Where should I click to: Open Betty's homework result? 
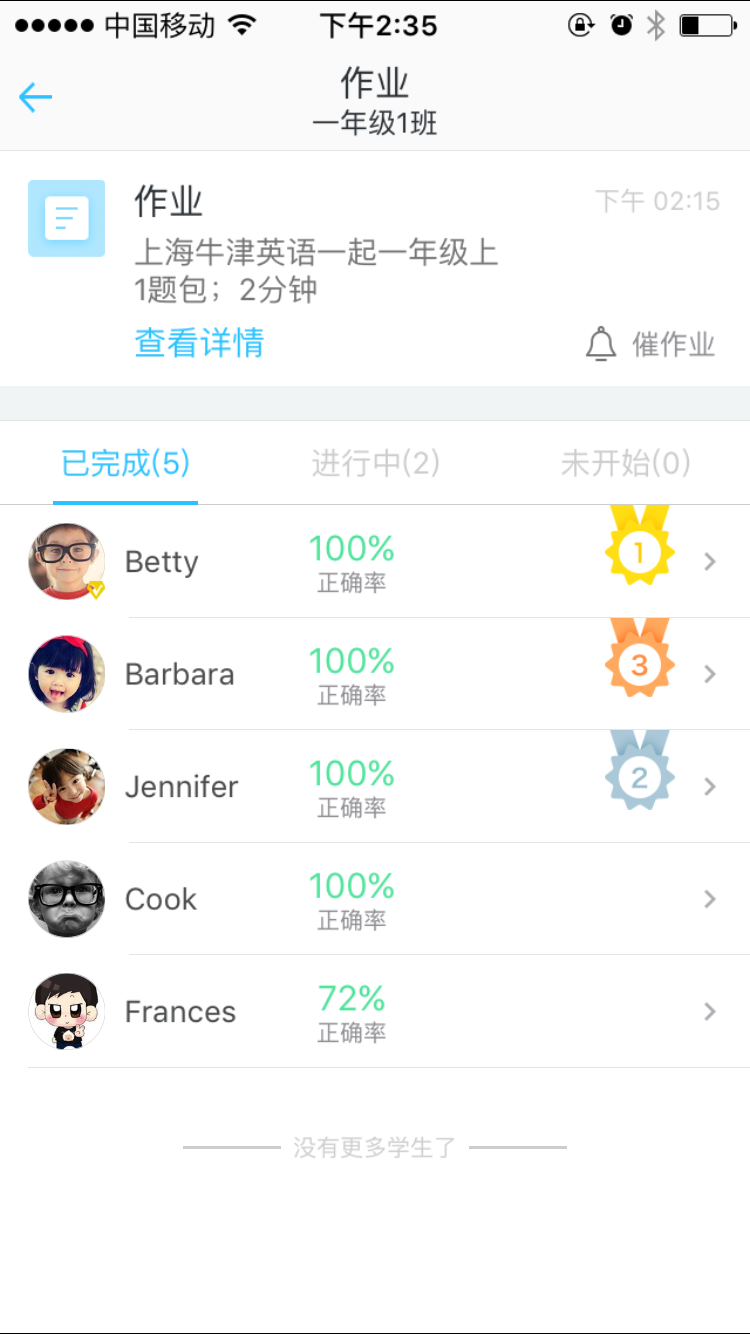[x=375, y=562]
